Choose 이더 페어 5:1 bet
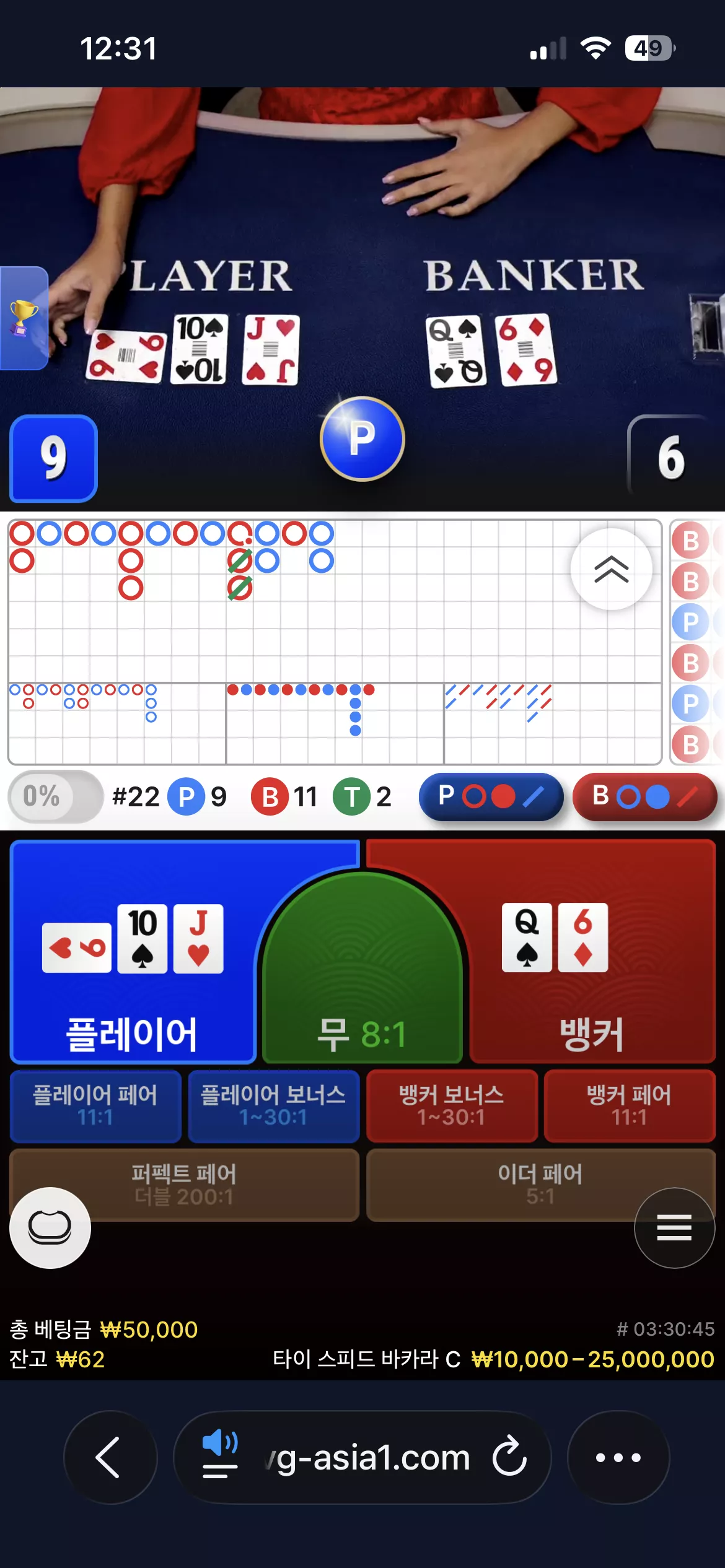This screenshot has height=1568, width=725. click(540, 1185)
